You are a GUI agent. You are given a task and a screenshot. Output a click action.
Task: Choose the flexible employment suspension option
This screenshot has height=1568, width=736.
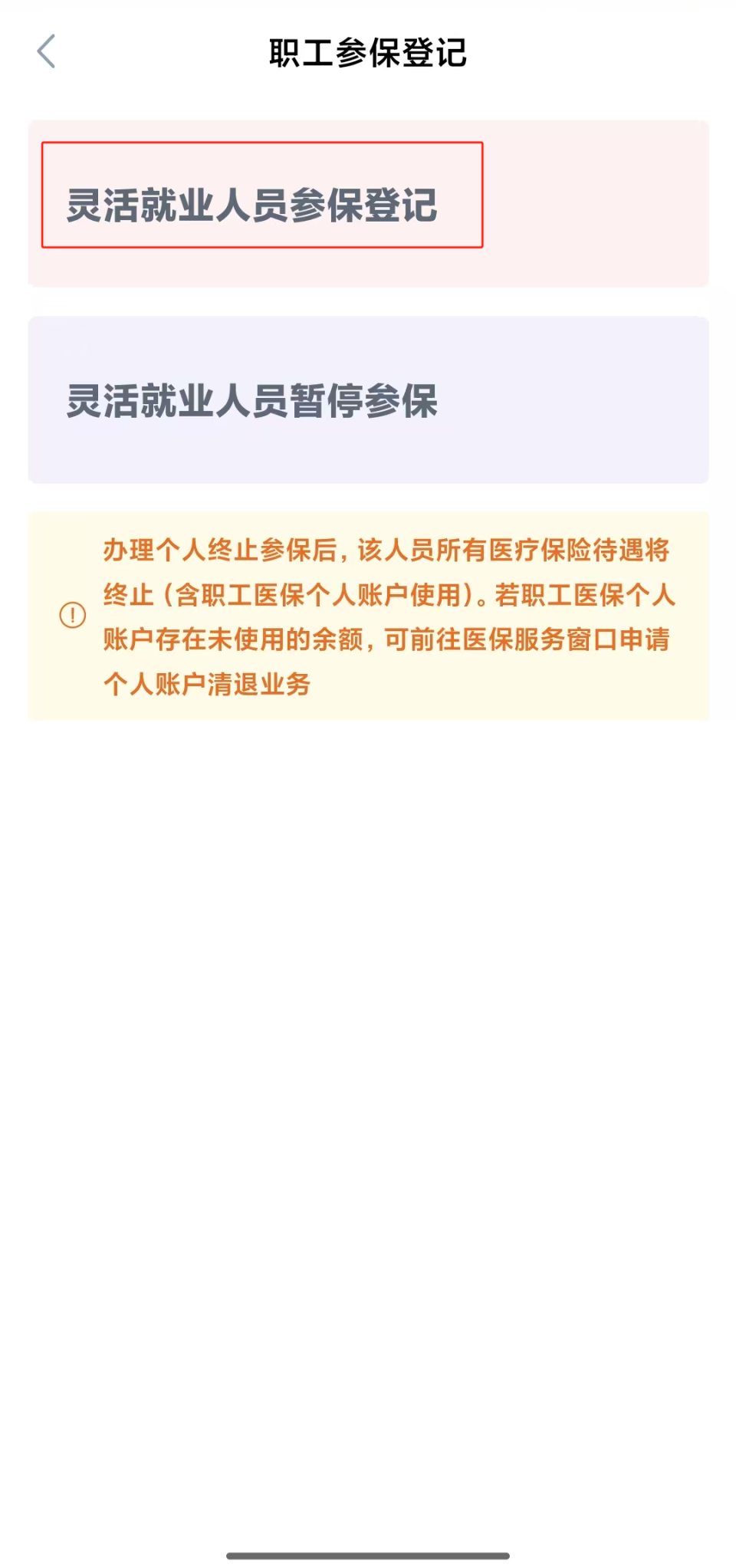coord(253,397)
